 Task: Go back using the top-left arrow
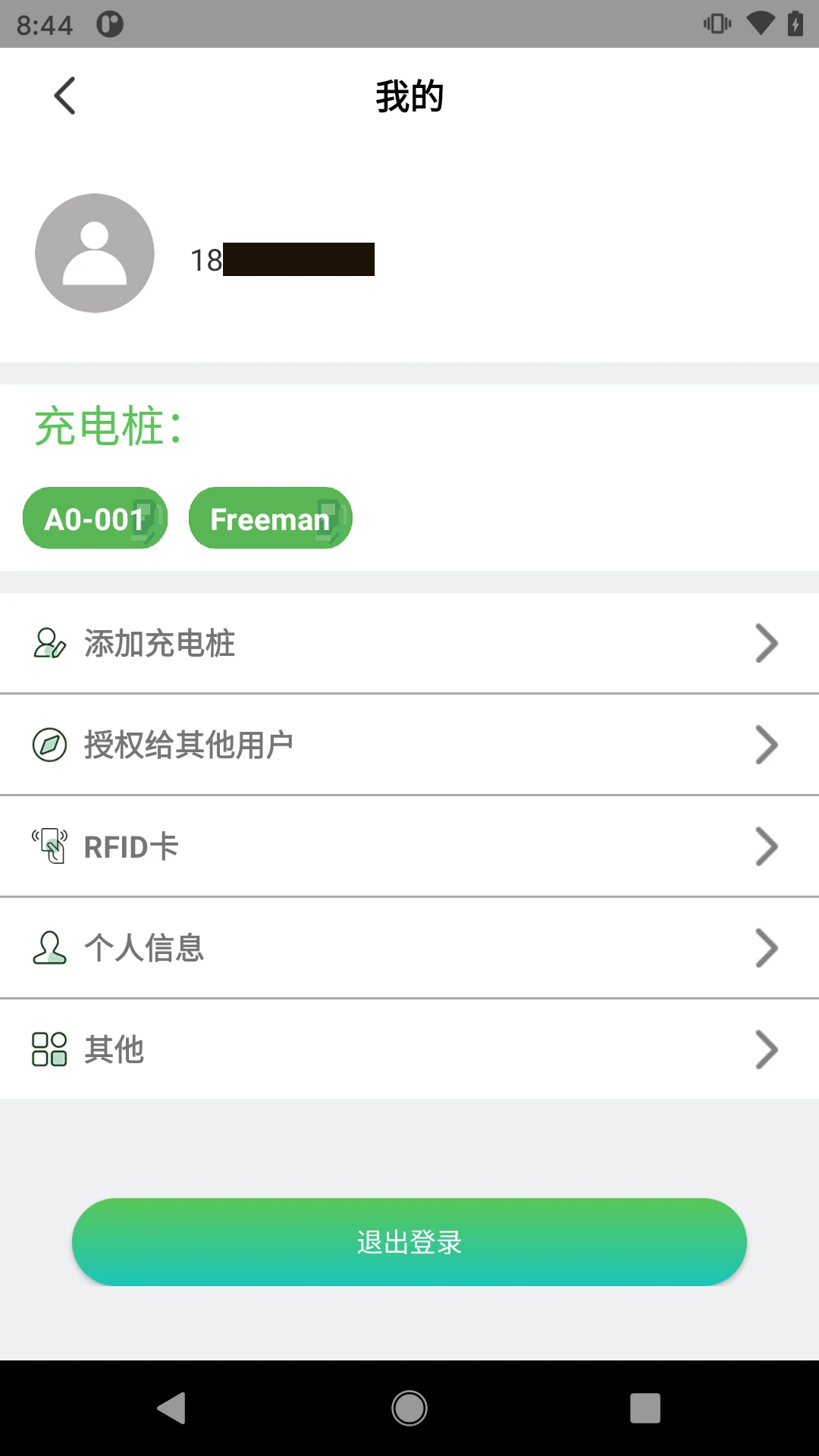click(65, 96)
